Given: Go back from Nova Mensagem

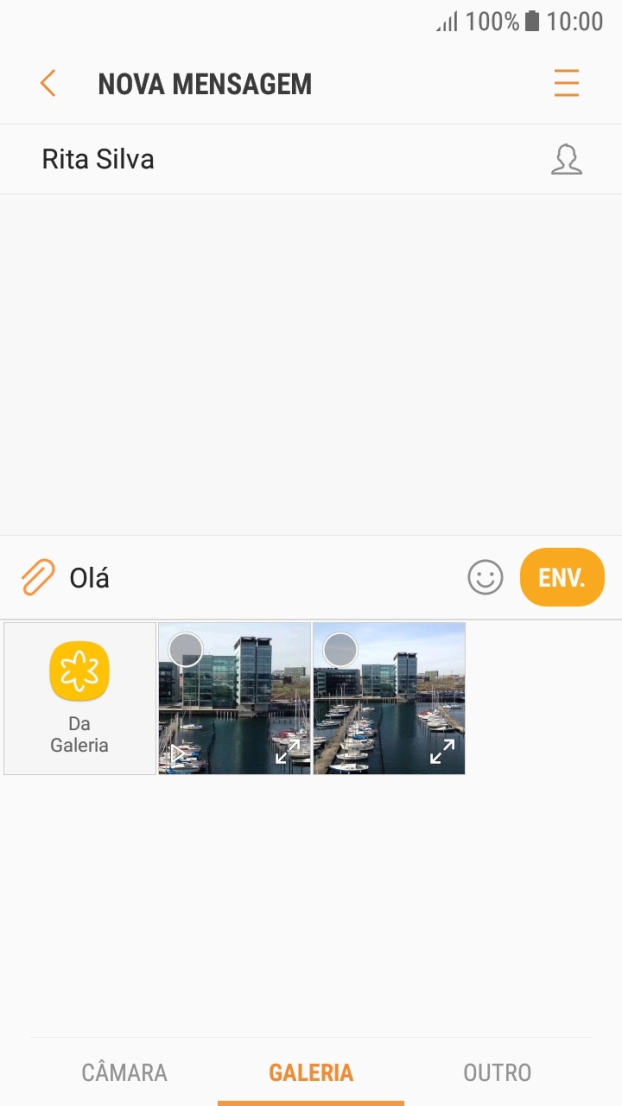Looking at the screenshot, I should pyautogui.click(x=47, y=83).
